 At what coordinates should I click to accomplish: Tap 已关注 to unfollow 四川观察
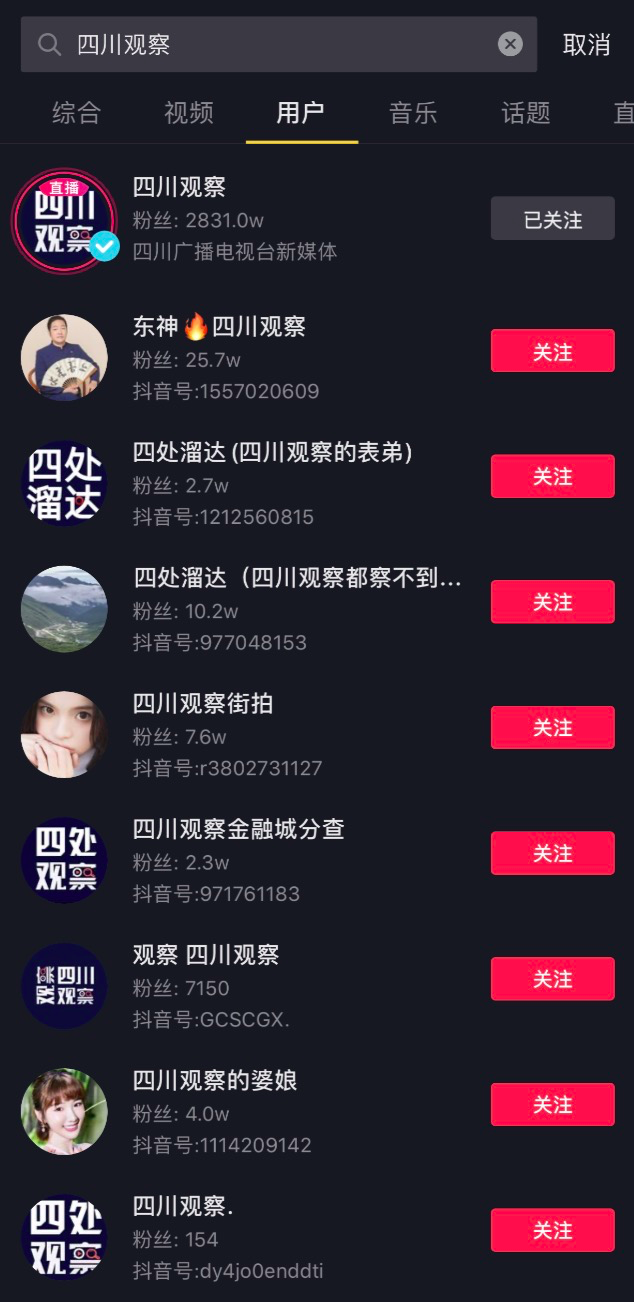point(552,219)
